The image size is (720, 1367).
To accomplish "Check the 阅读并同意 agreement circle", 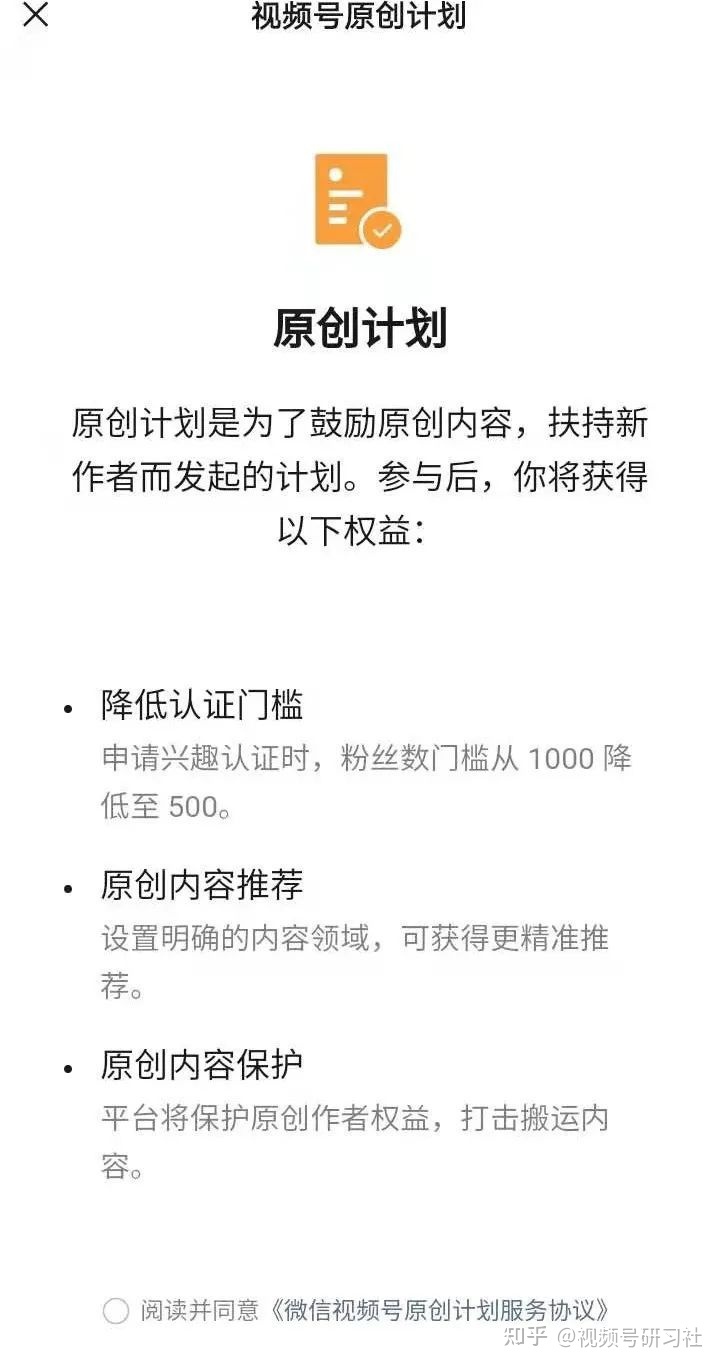I will [x=116, y=1310].
